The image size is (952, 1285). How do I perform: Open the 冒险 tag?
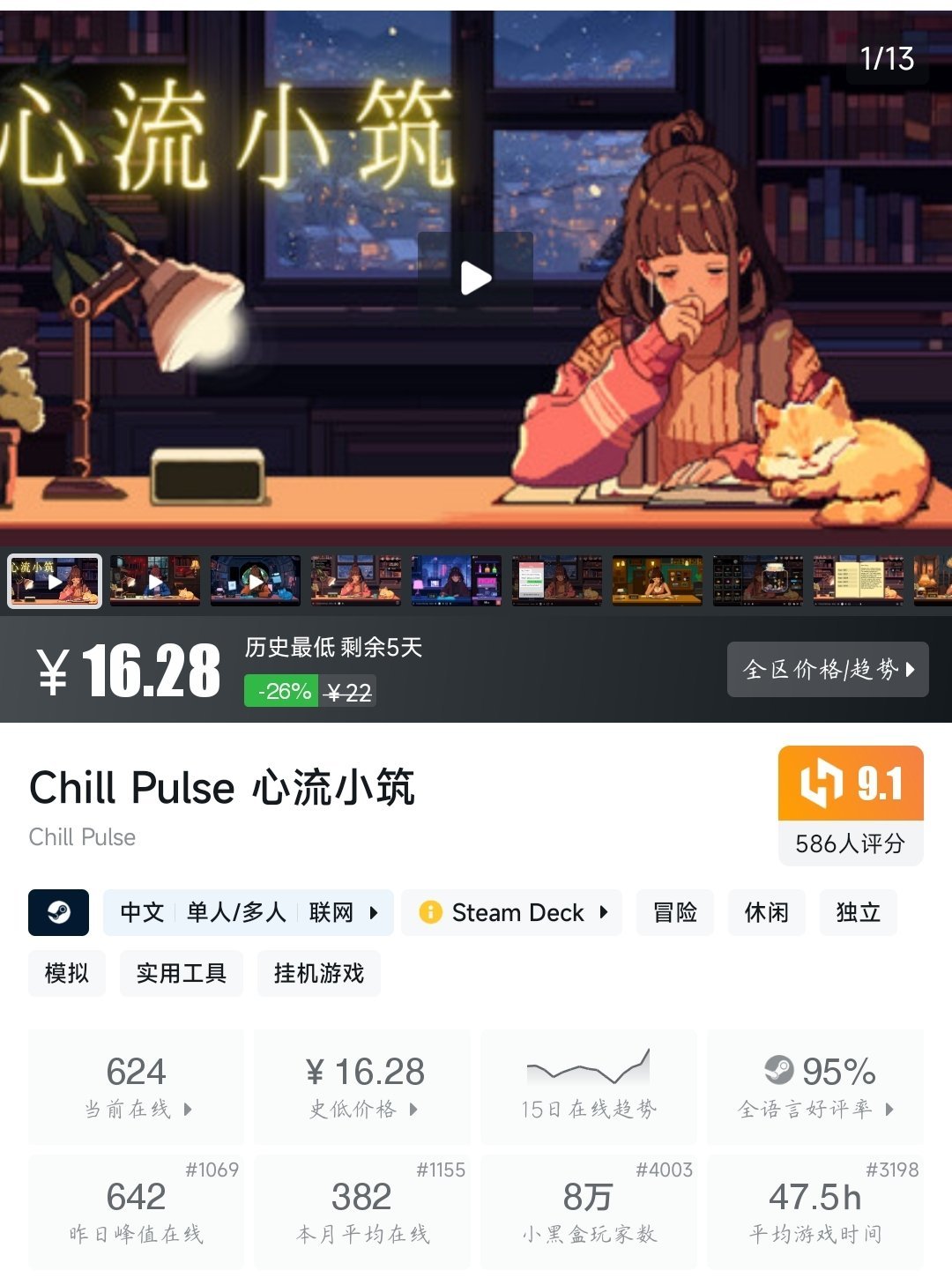(x=675, y=912)
